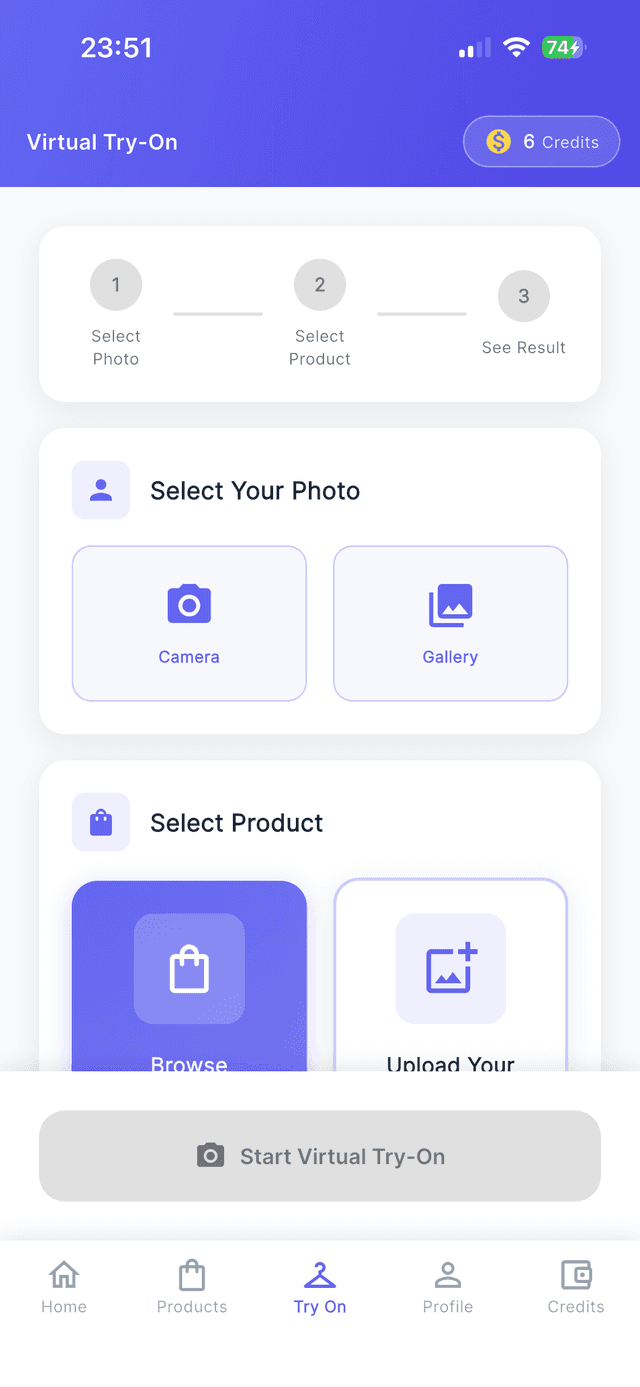This screenshot has height=1387, width=640.
Task: Start Virtual Try-On
Action: pos(320,1156)
